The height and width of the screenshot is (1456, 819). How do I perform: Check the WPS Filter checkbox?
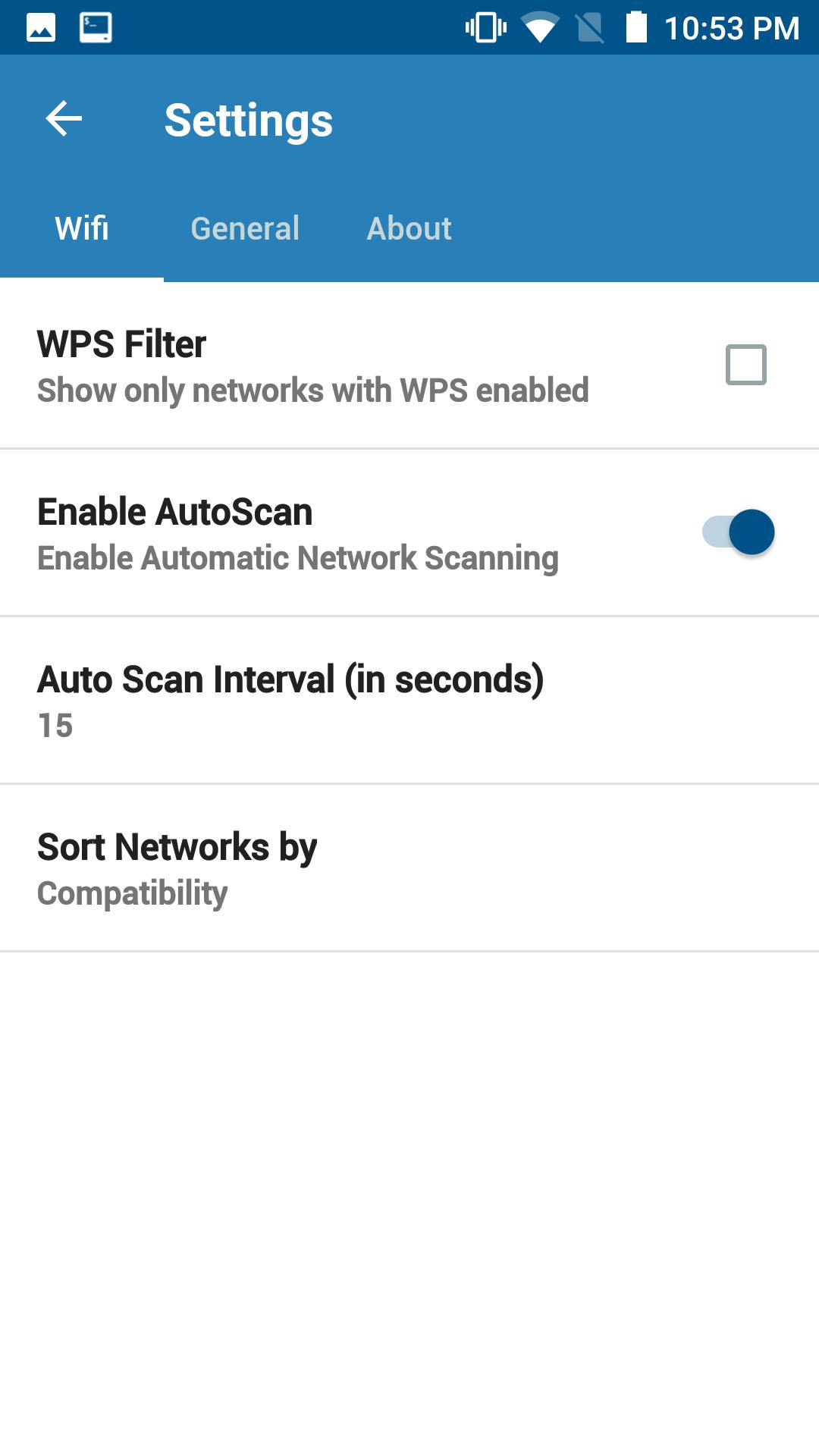(745, 365)
